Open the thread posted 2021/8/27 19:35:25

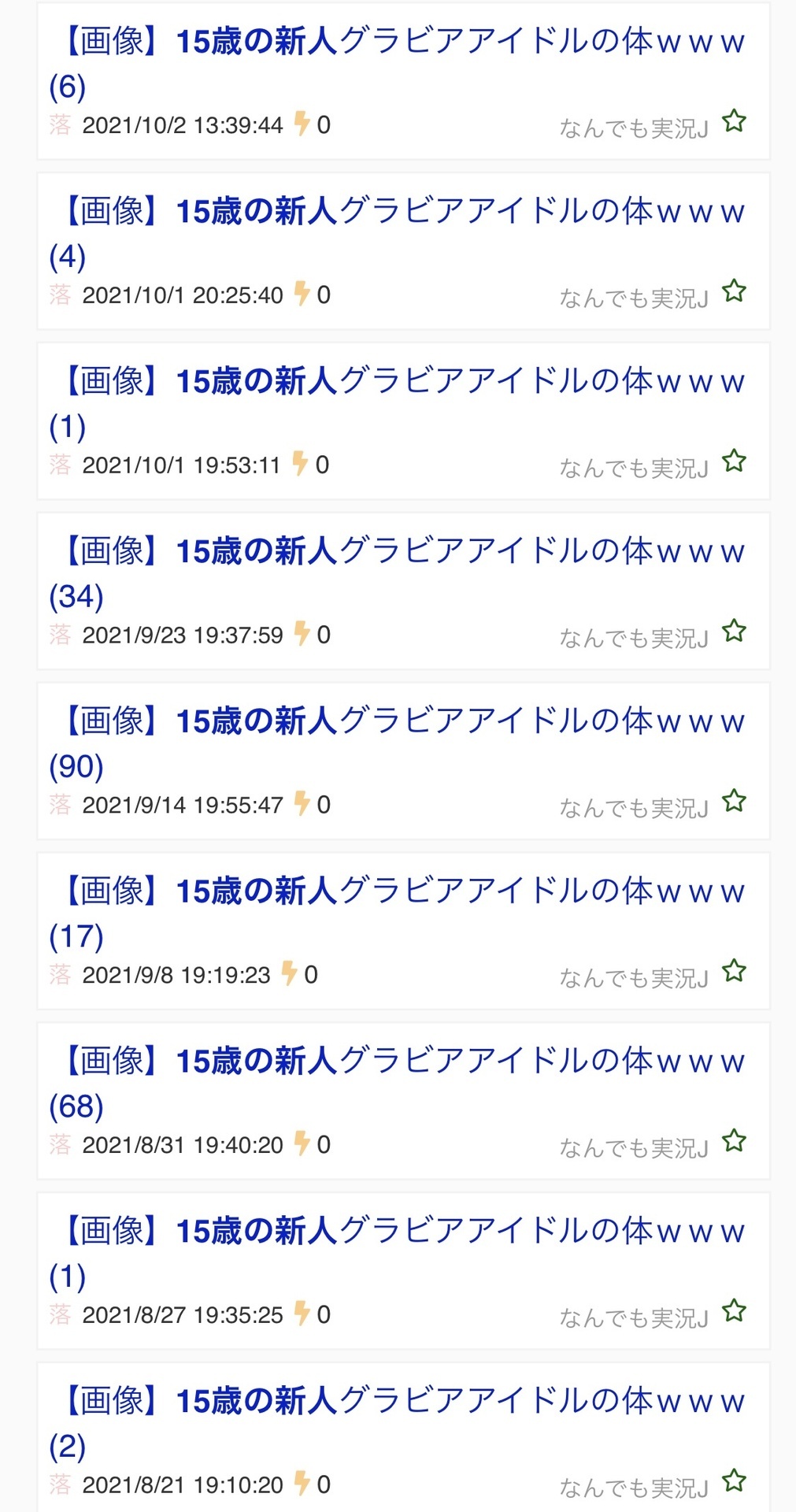(398, 1254)
